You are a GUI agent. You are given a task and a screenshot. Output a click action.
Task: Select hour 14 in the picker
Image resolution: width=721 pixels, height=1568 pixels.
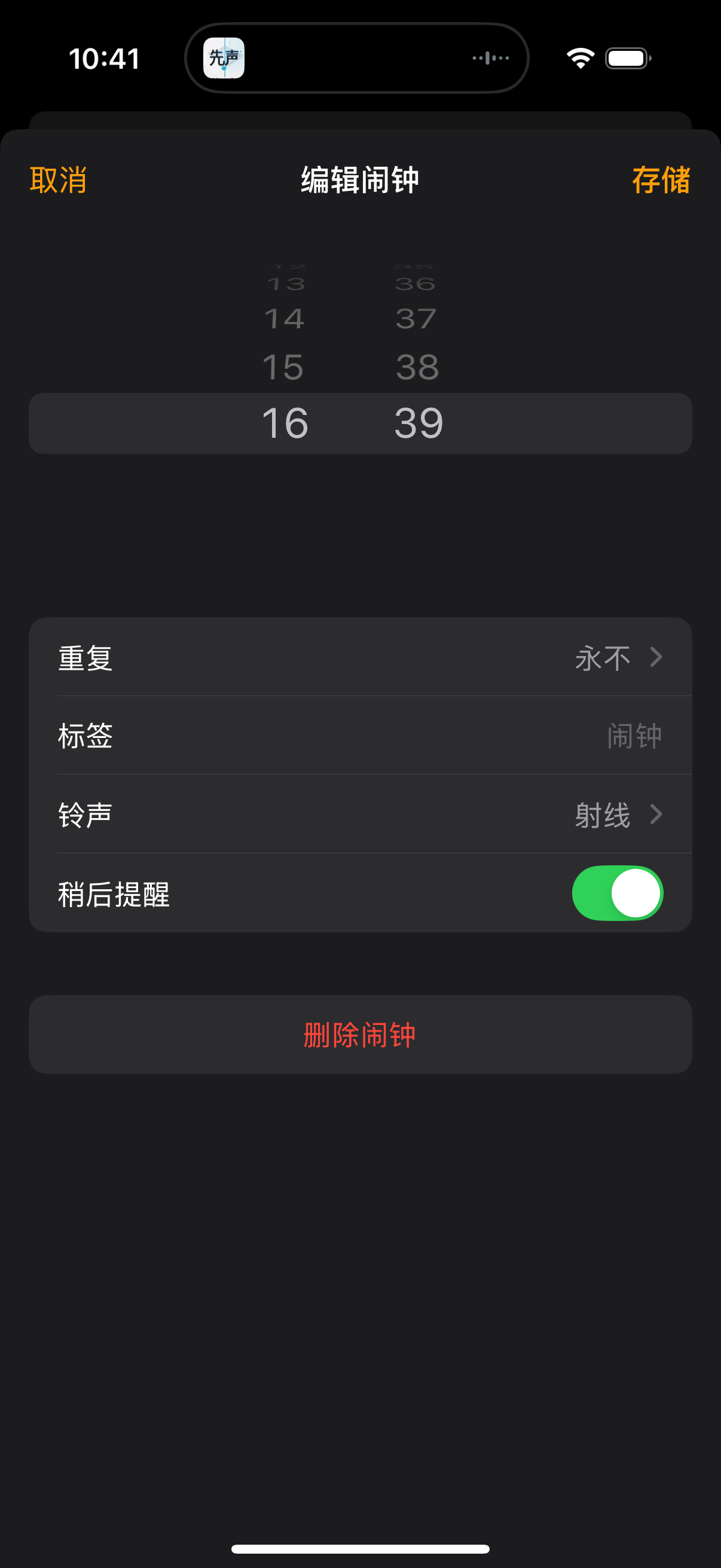284,319
